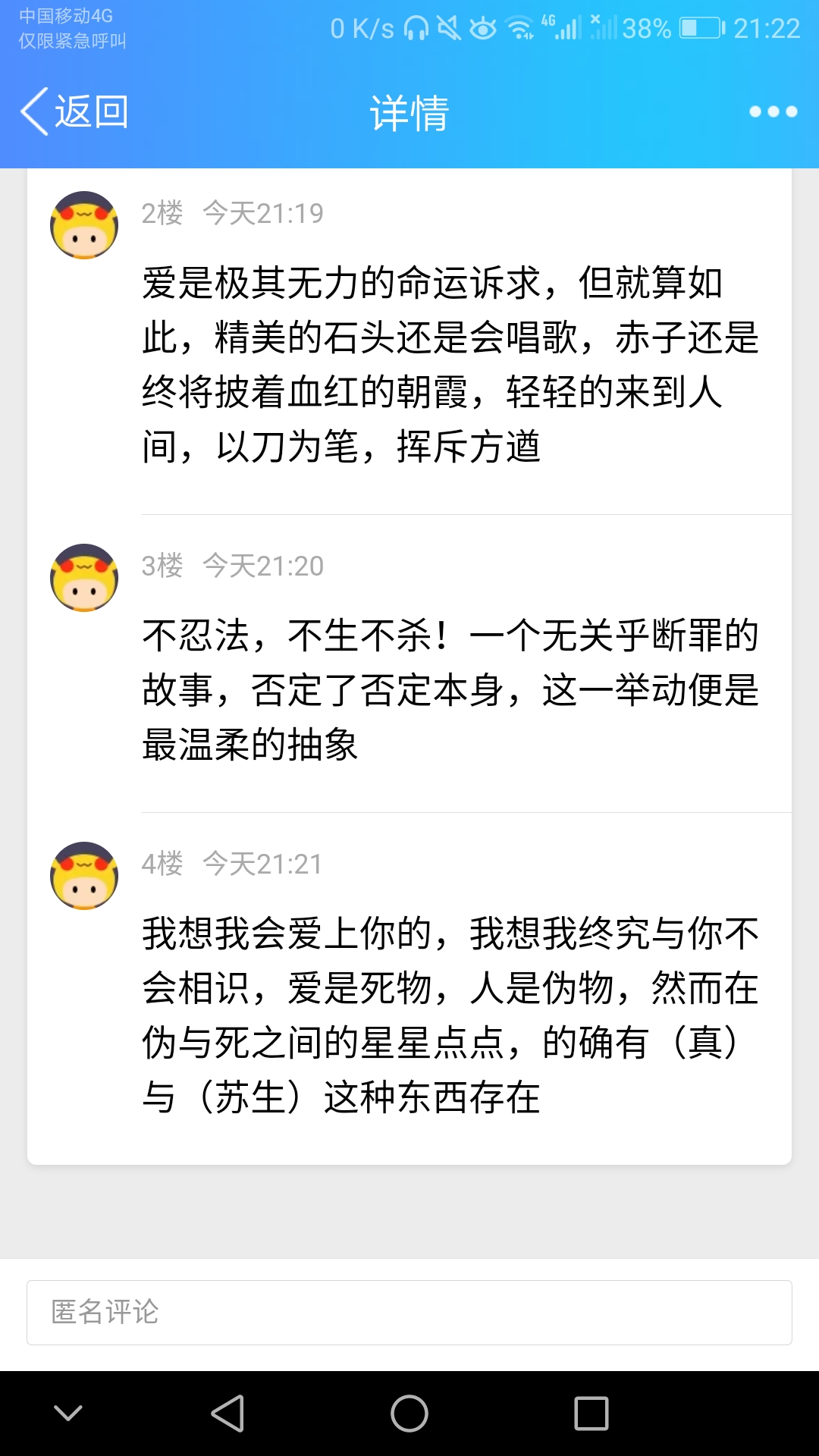
Task: Open the avatar of the 2楼 commenter
Action: click(x=84, y=225)
